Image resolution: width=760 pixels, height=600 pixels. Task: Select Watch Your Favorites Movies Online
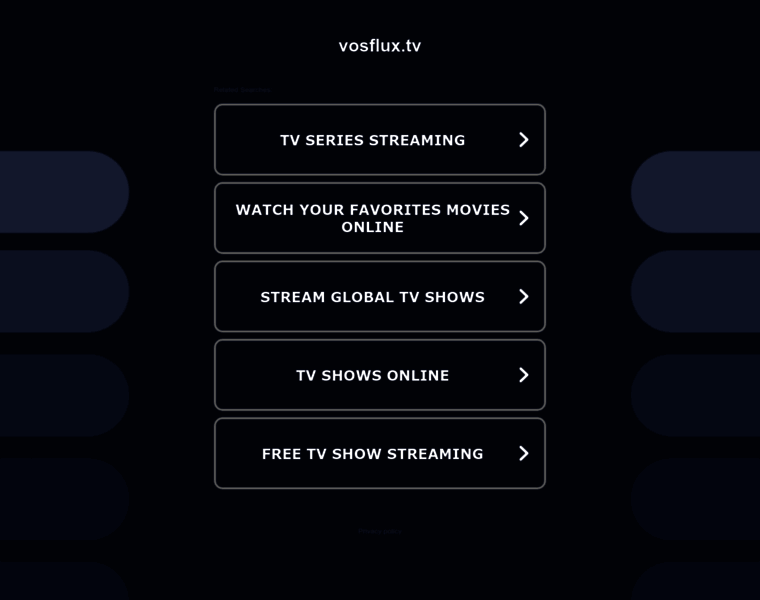379,218
